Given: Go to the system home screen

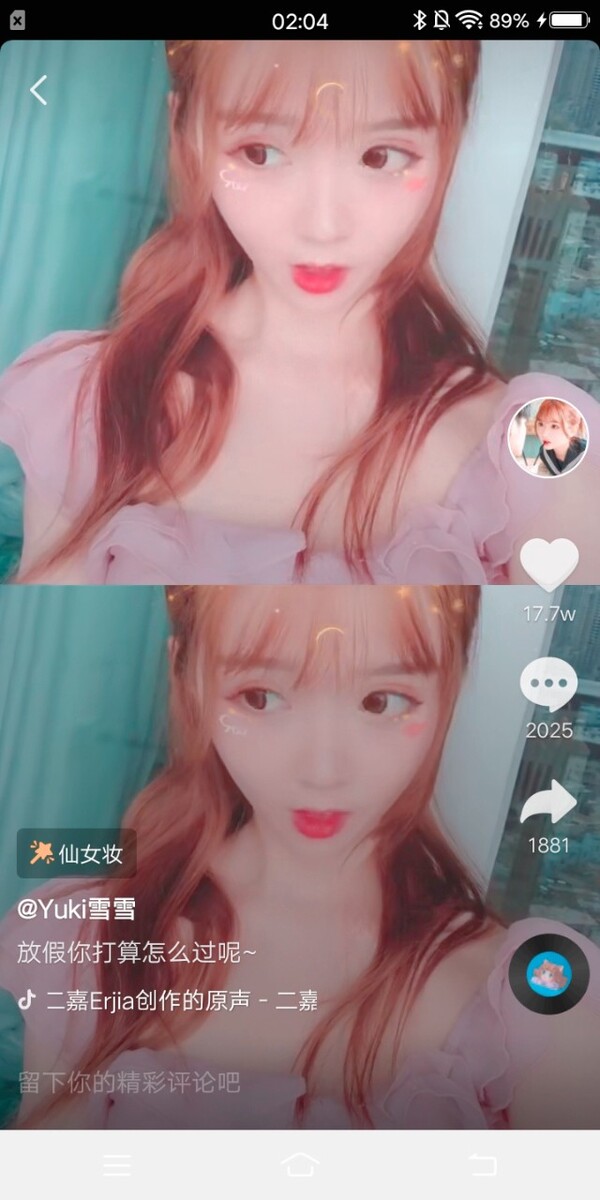Looking at the screenshot, I should click(x=300, y=1164).
